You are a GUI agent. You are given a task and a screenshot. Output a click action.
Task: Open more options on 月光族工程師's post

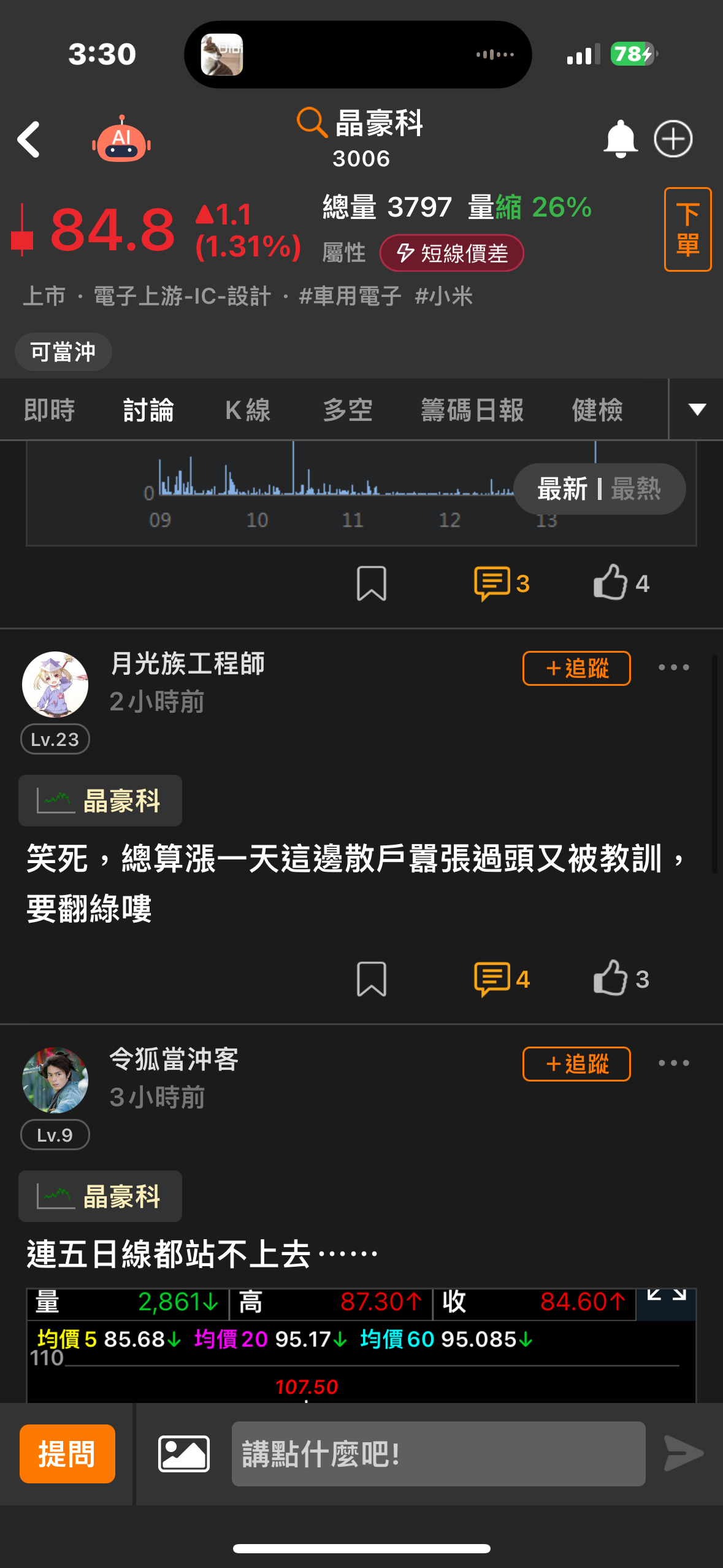[x=673, y=667]
